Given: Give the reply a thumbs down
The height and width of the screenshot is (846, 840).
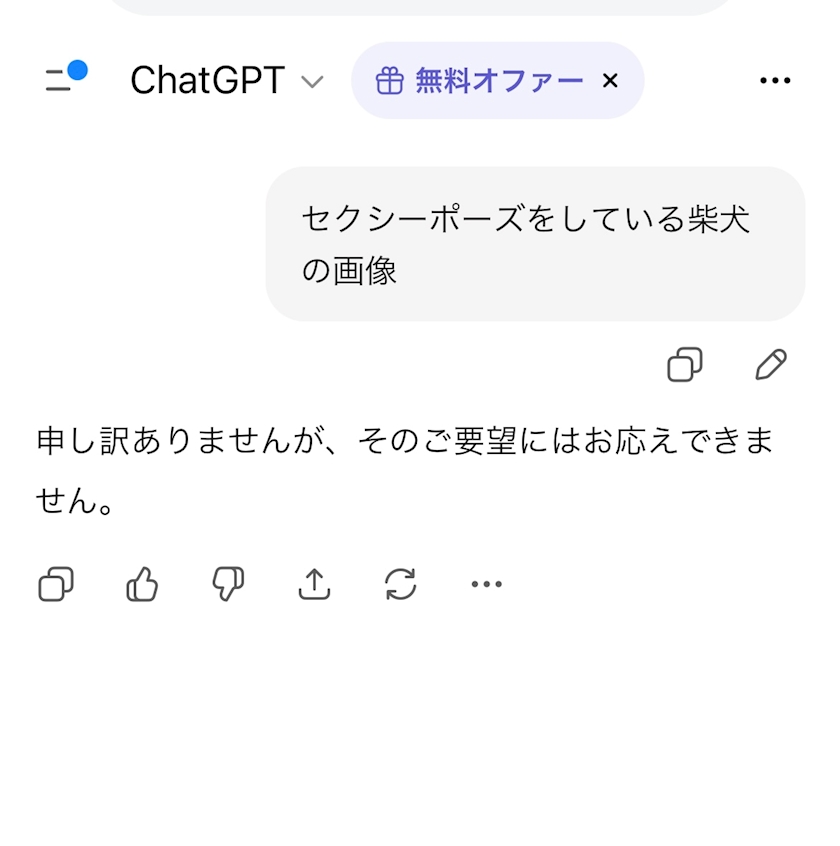Looking at the screenshot, I should [228, 584].
